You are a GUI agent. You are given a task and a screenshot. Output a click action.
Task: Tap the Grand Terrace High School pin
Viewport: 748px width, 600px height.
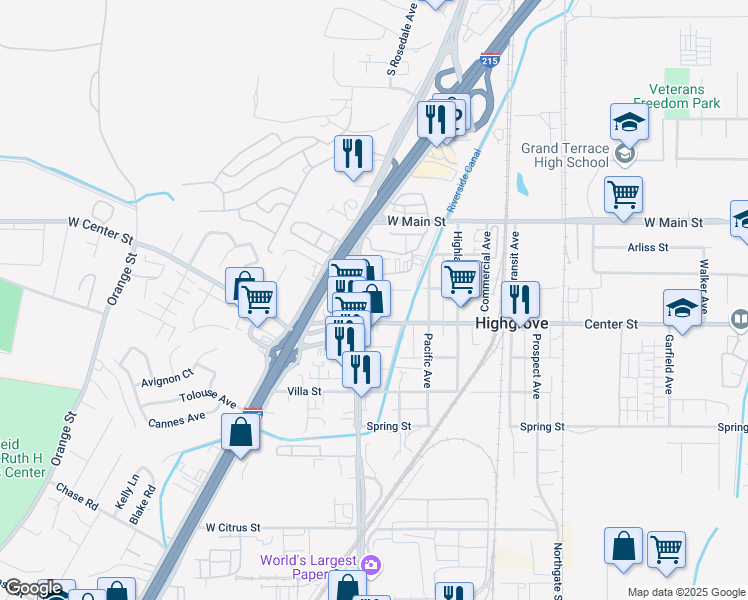coord(625,153)
